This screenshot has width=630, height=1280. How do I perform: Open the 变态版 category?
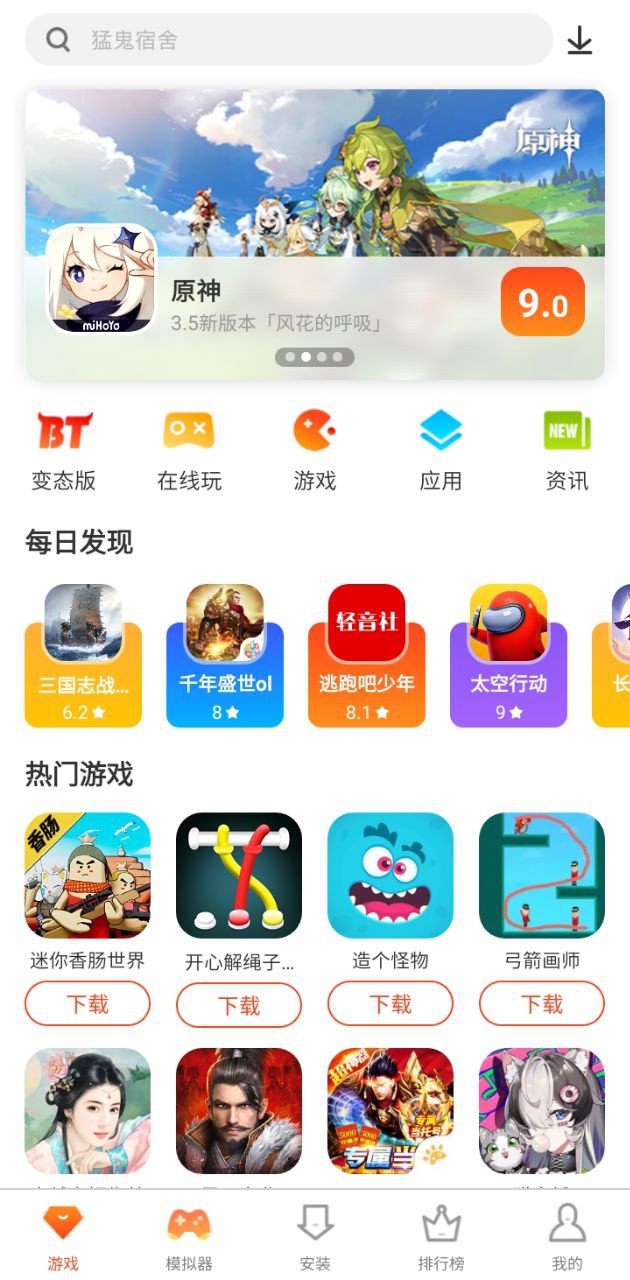(x=63, y=450)
